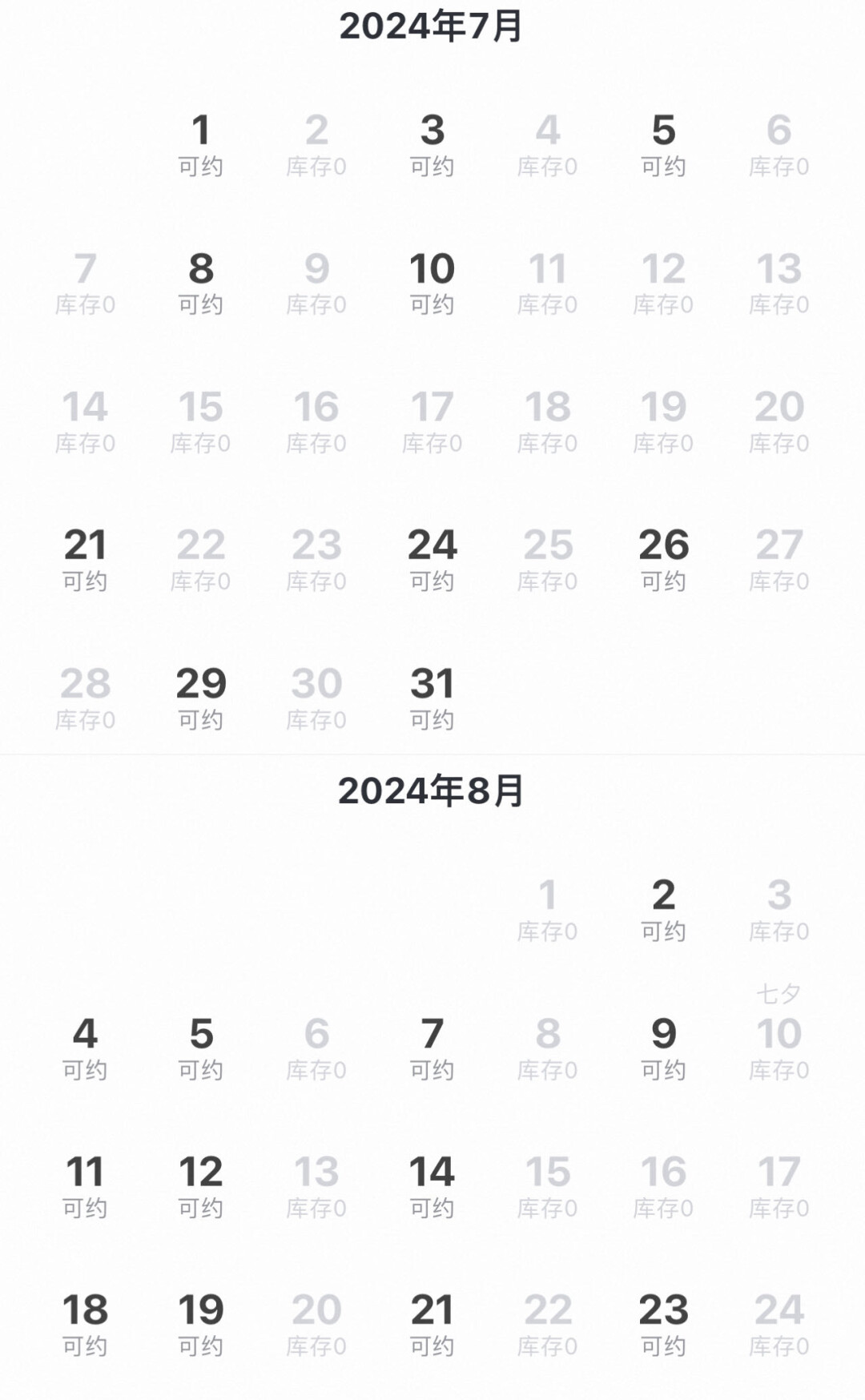Choose July 10 on calendar
This screenshot has height=1400, width=865.
pos(432,283)
